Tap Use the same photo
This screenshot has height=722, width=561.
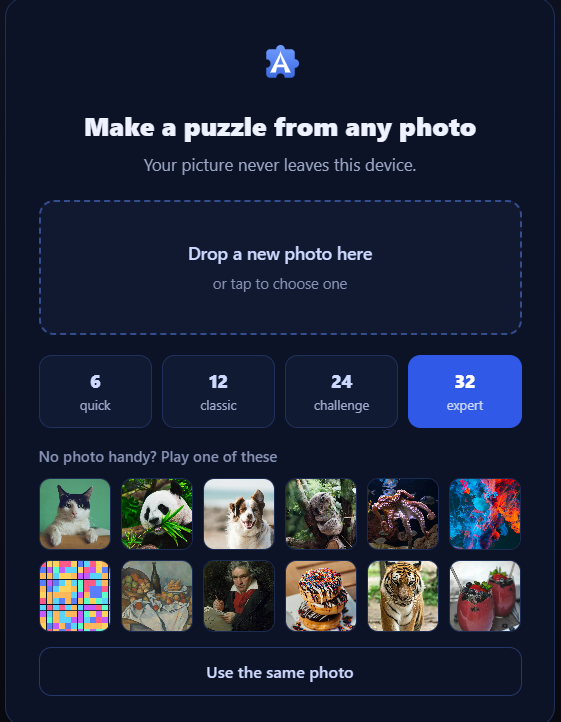point(280,672)
